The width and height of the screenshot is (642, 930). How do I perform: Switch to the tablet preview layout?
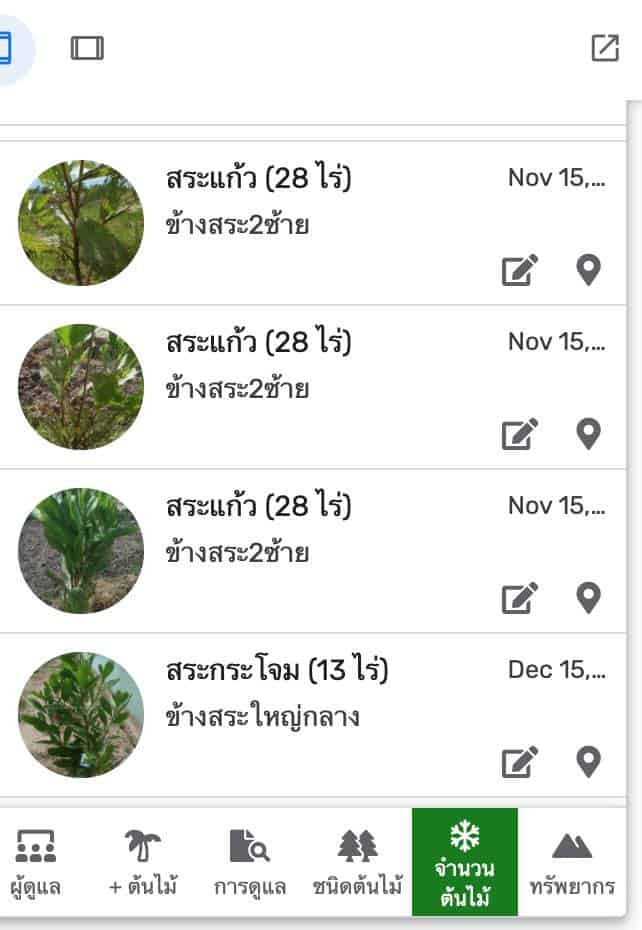(x=87, y=48)
